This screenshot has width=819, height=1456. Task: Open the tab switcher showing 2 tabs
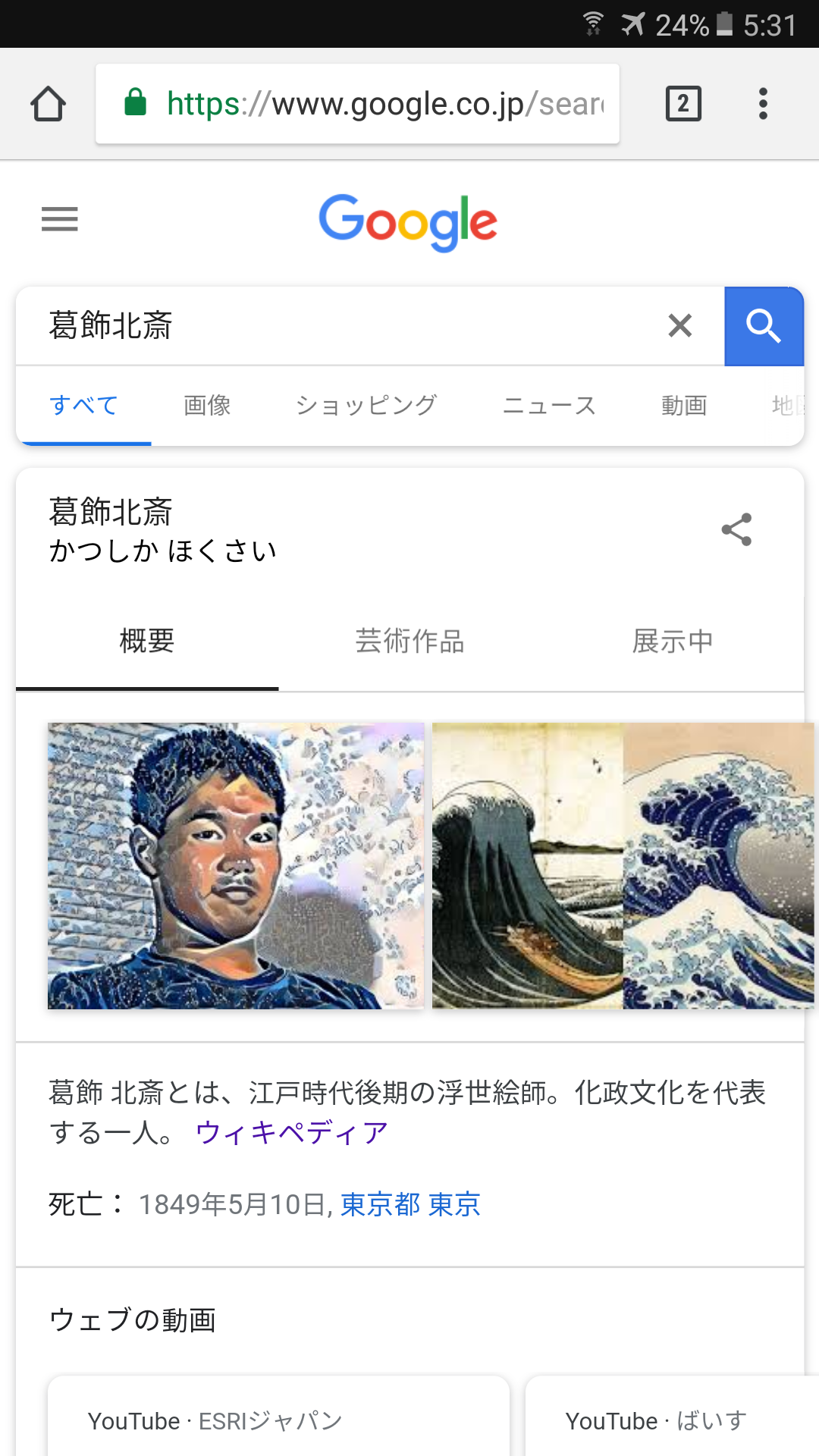[x=683, y=104]
